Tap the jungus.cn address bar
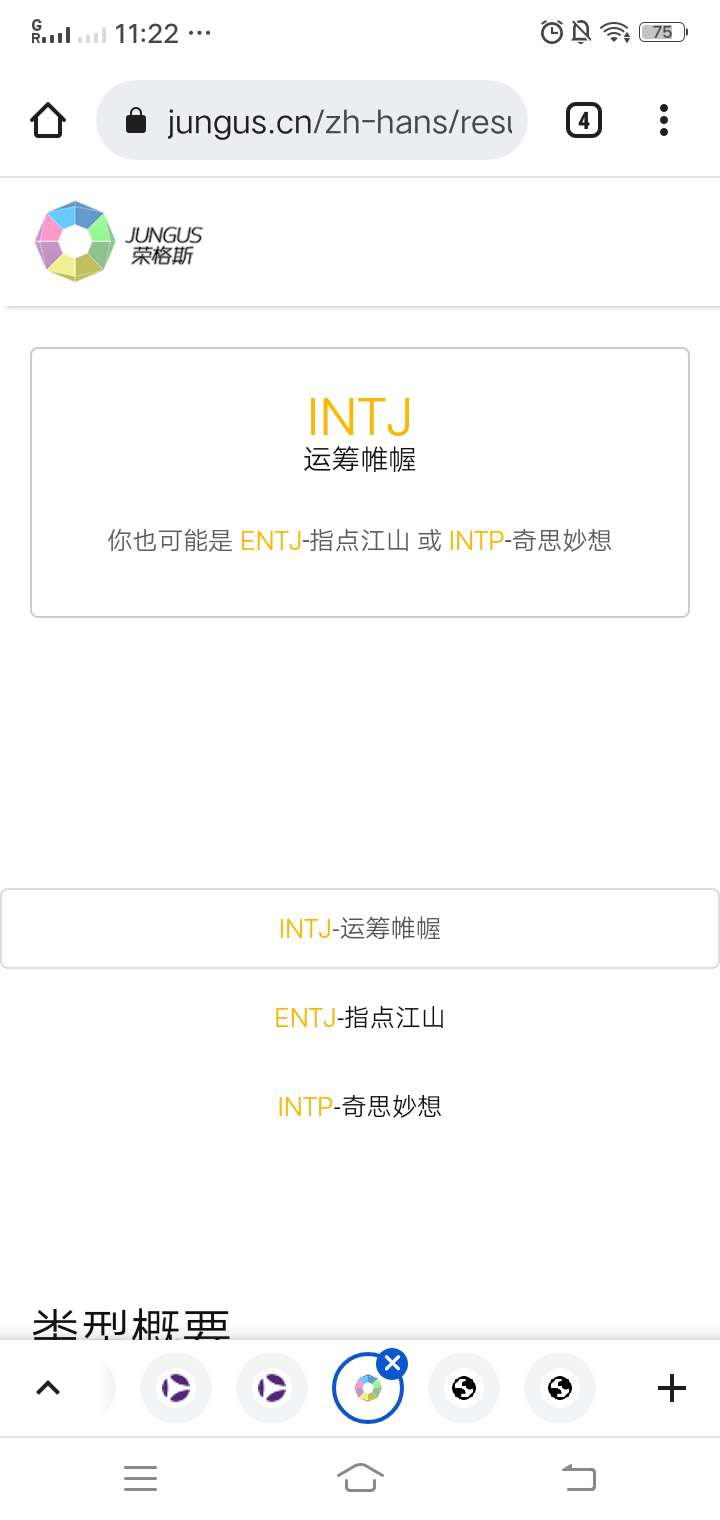The image size is (720, 1520). click(311, 121)
